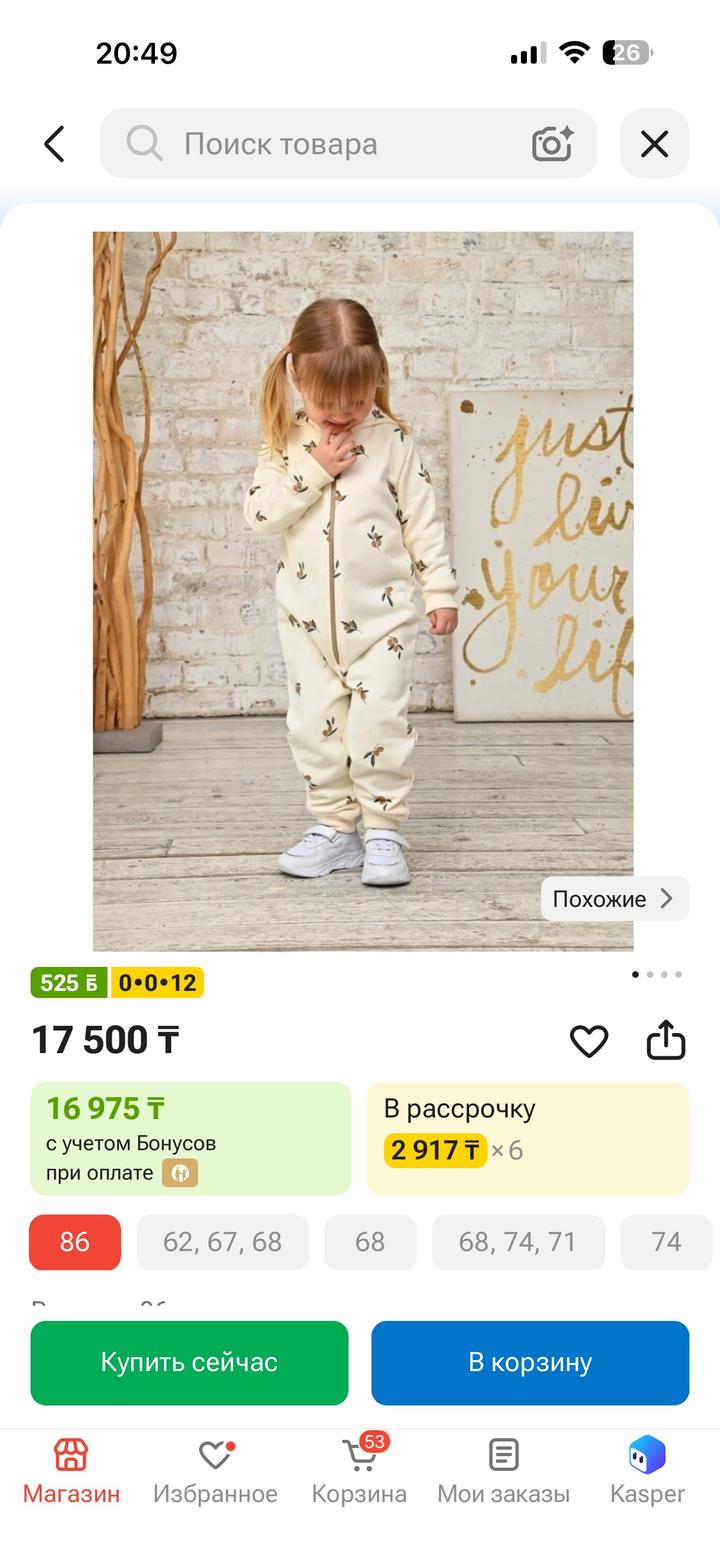
Task: Share this product
Action: coord(666,1040)
